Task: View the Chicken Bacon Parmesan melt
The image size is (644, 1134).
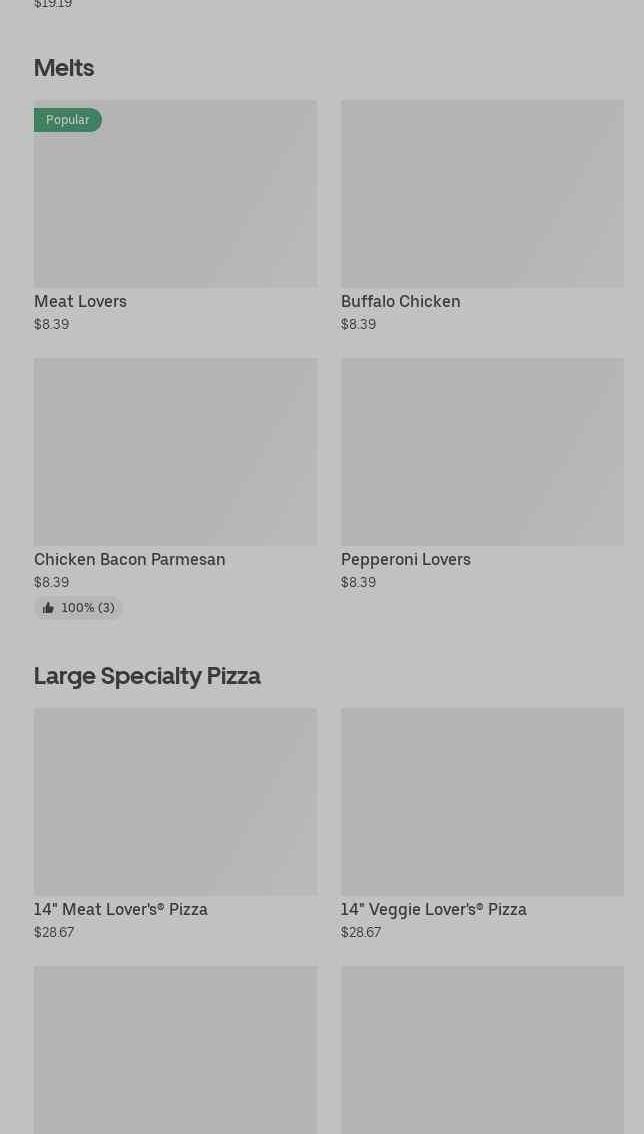Action: coord(175,452)
